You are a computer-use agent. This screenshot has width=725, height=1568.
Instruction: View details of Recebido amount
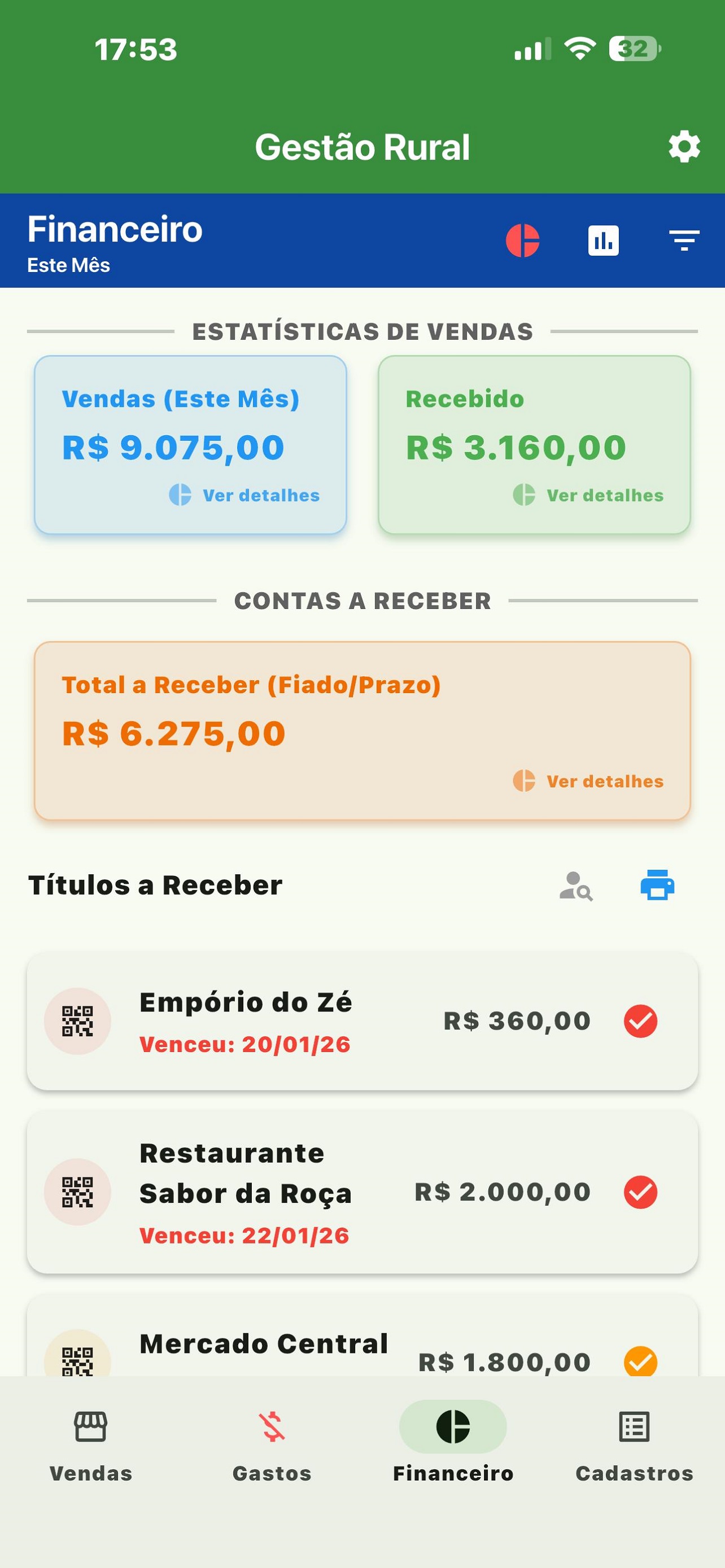[x=589, y=496]
